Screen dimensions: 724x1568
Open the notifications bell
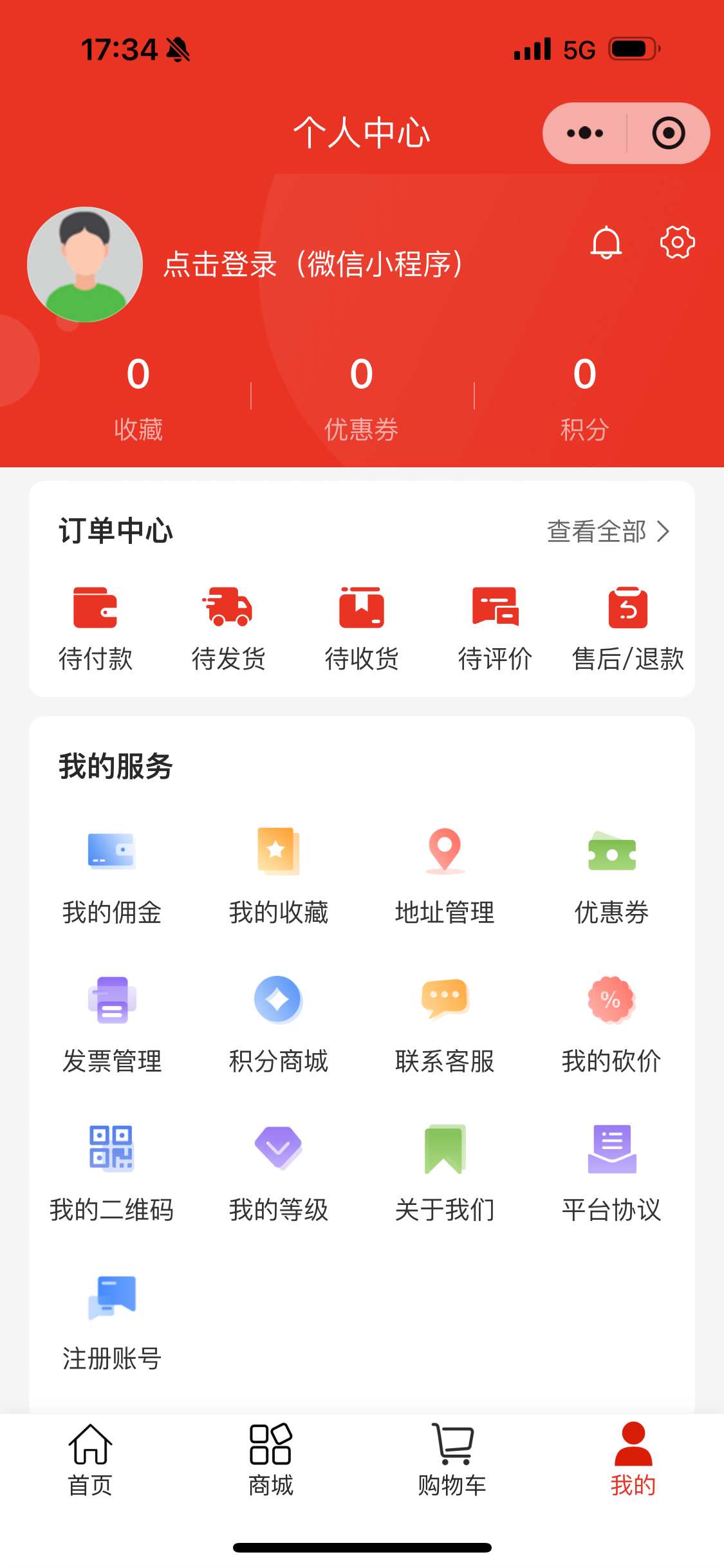[x=606, y=243]
